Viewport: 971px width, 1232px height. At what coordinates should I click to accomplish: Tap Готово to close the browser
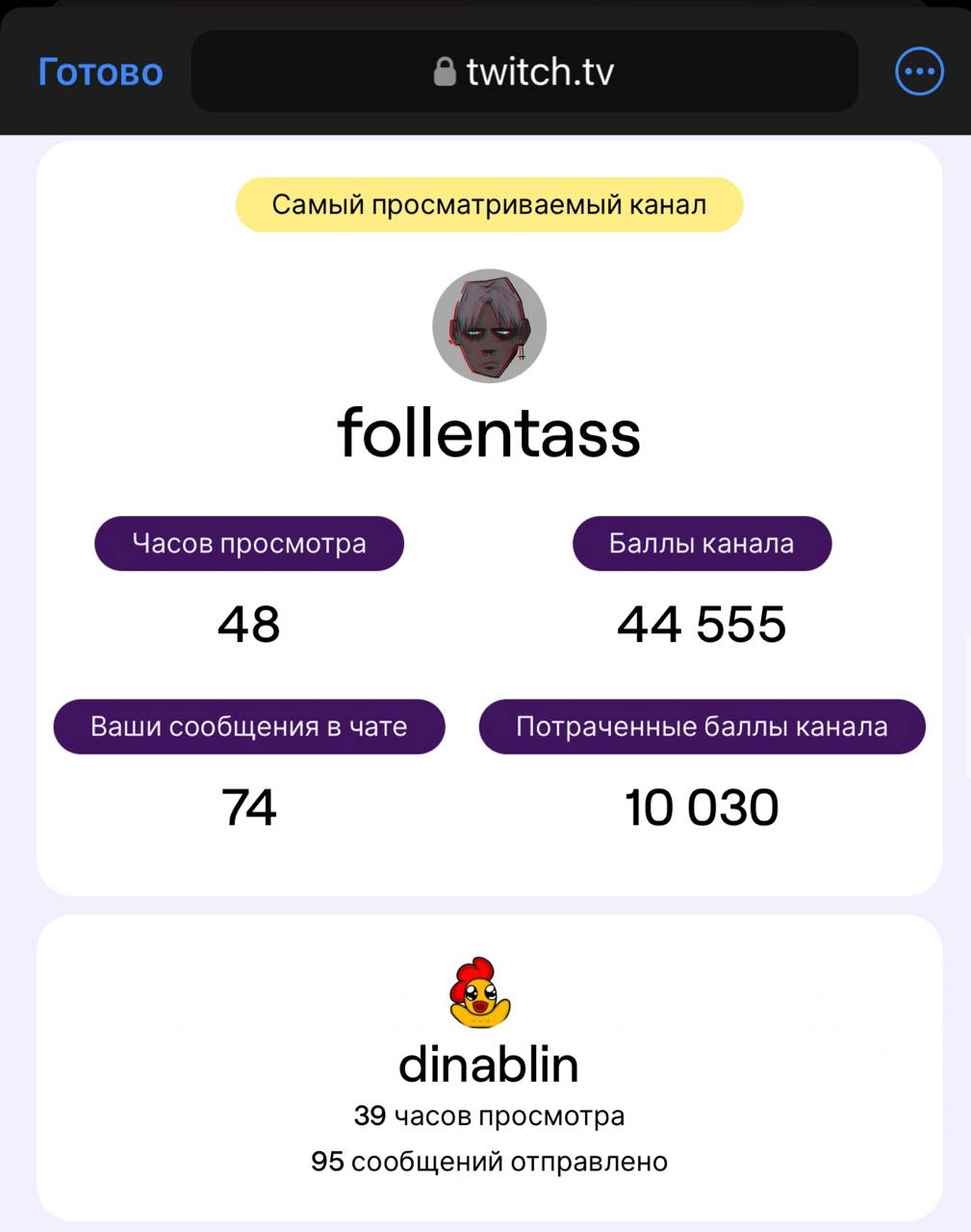[100, 72]
